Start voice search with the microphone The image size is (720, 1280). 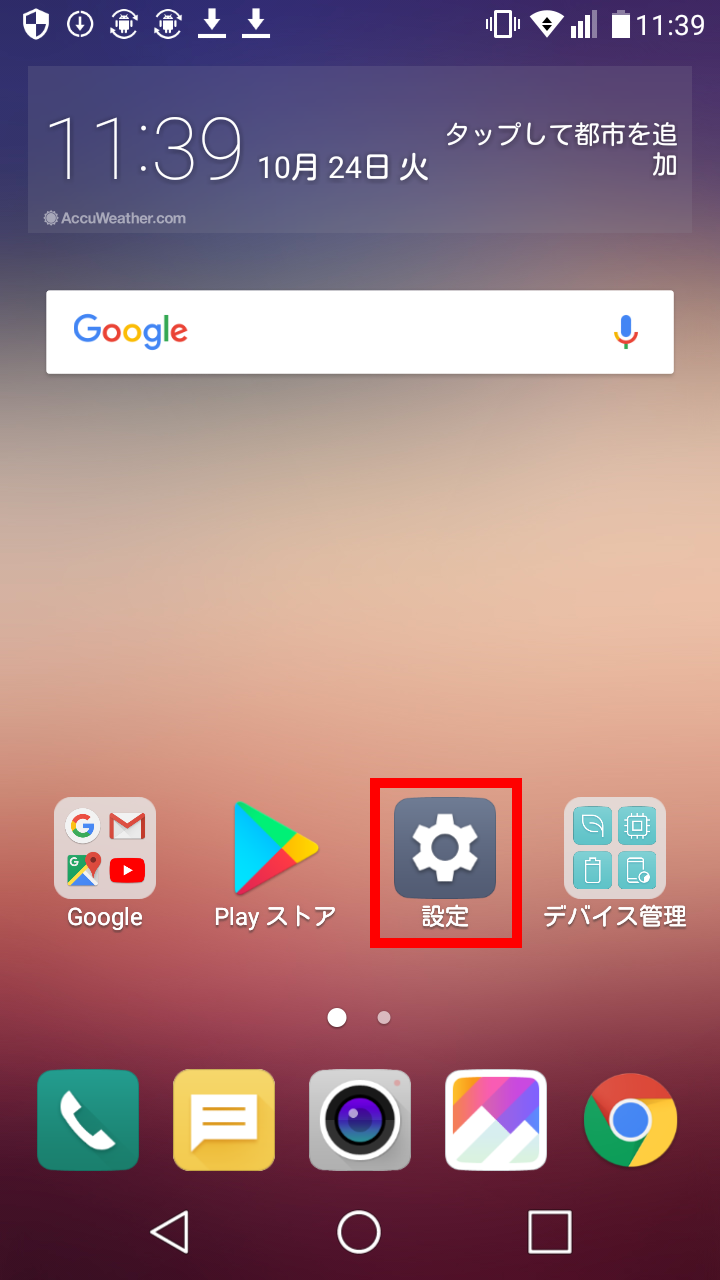[x=626, y=332]
